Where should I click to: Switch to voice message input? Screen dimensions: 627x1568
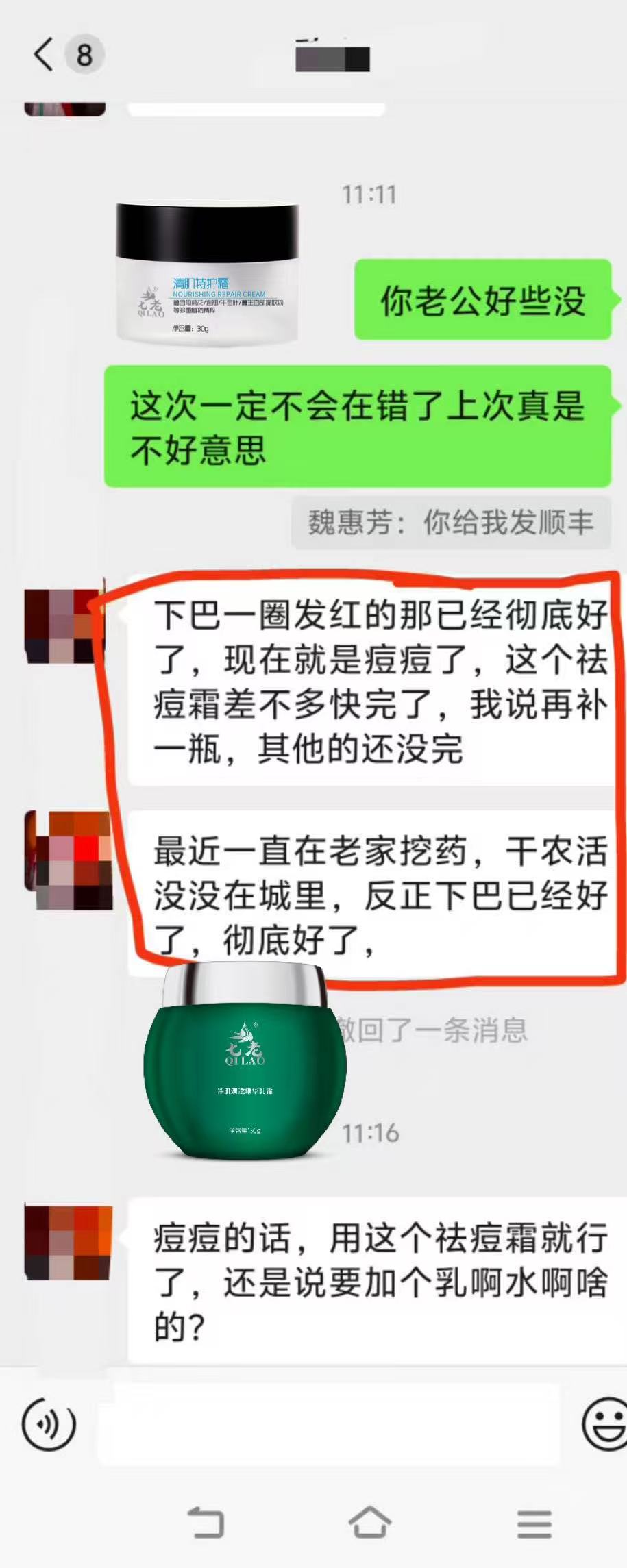pos(49,1425)
